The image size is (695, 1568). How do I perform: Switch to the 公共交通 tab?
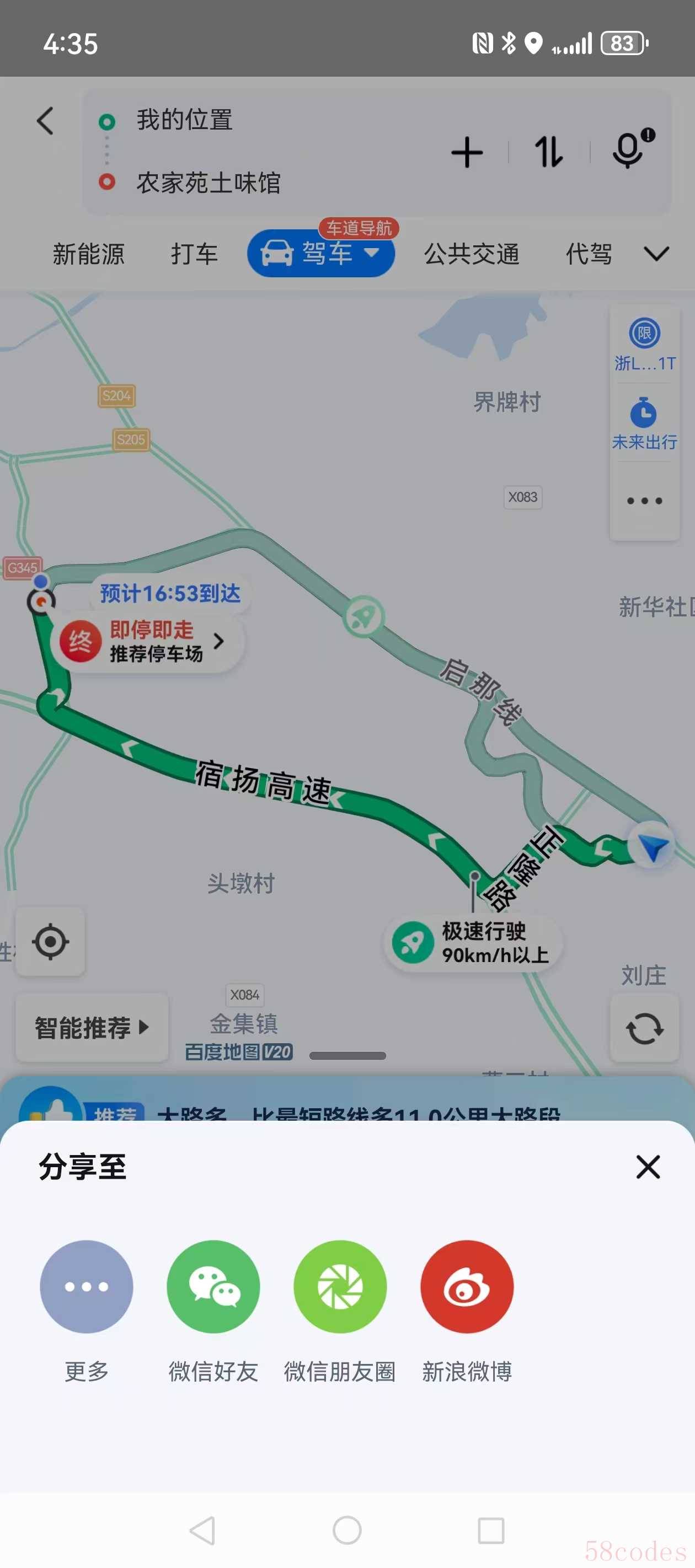click(472, 254)
